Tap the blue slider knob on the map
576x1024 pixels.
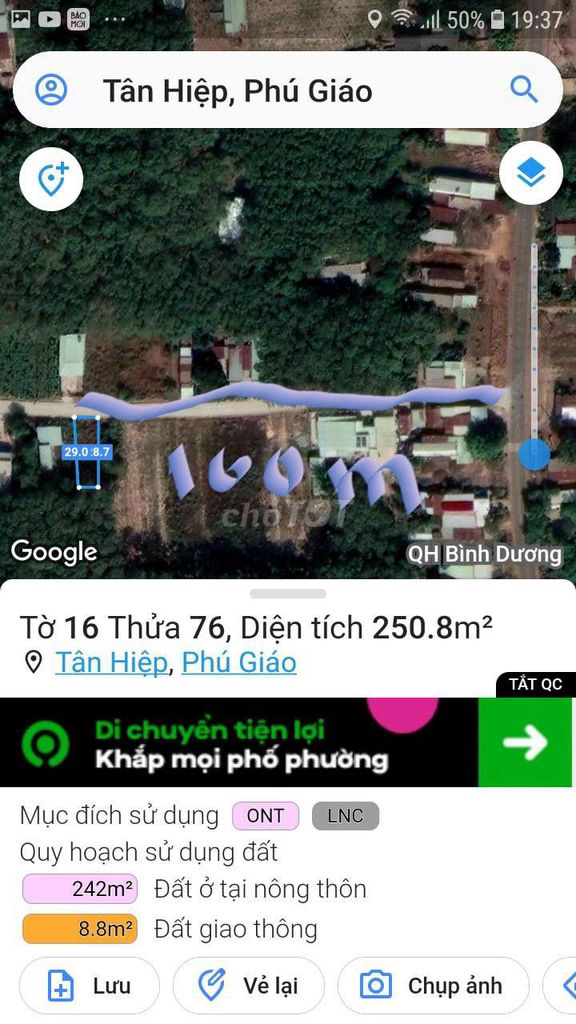(534, 454)
